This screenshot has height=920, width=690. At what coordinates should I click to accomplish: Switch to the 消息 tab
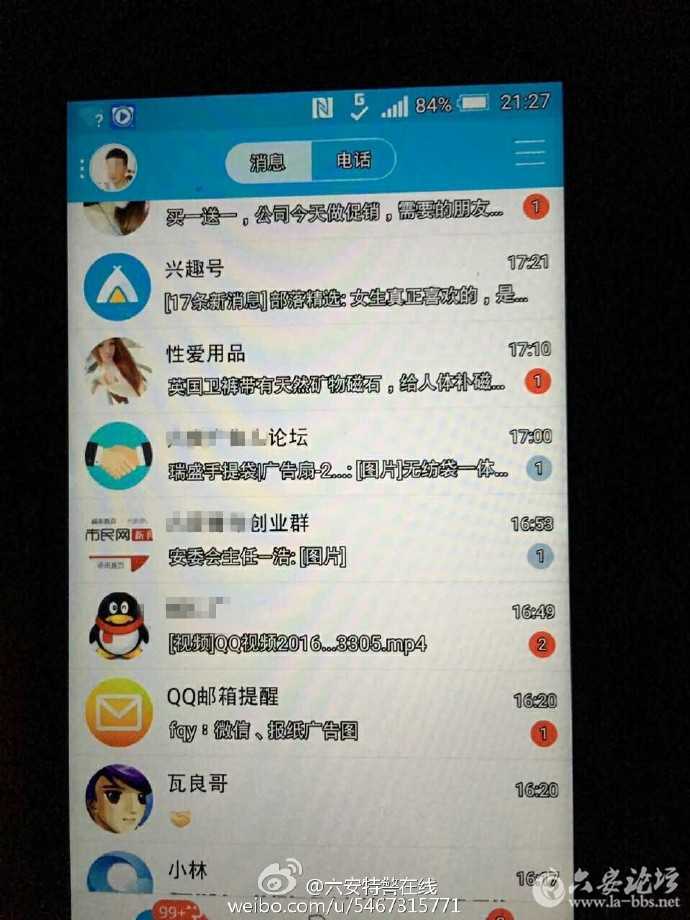click(267, 161)
